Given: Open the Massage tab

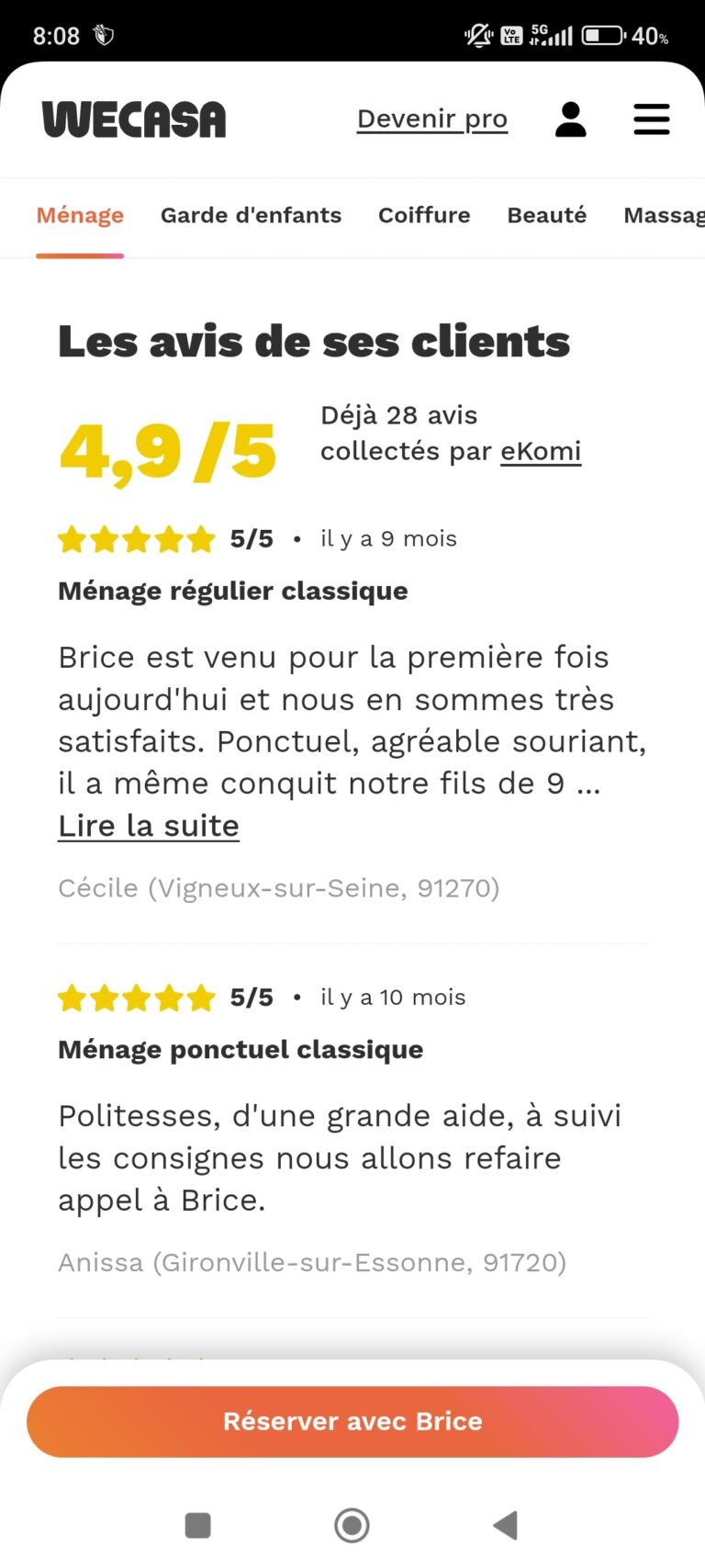Looking at the screenshot, I should (x=664, y=215).
